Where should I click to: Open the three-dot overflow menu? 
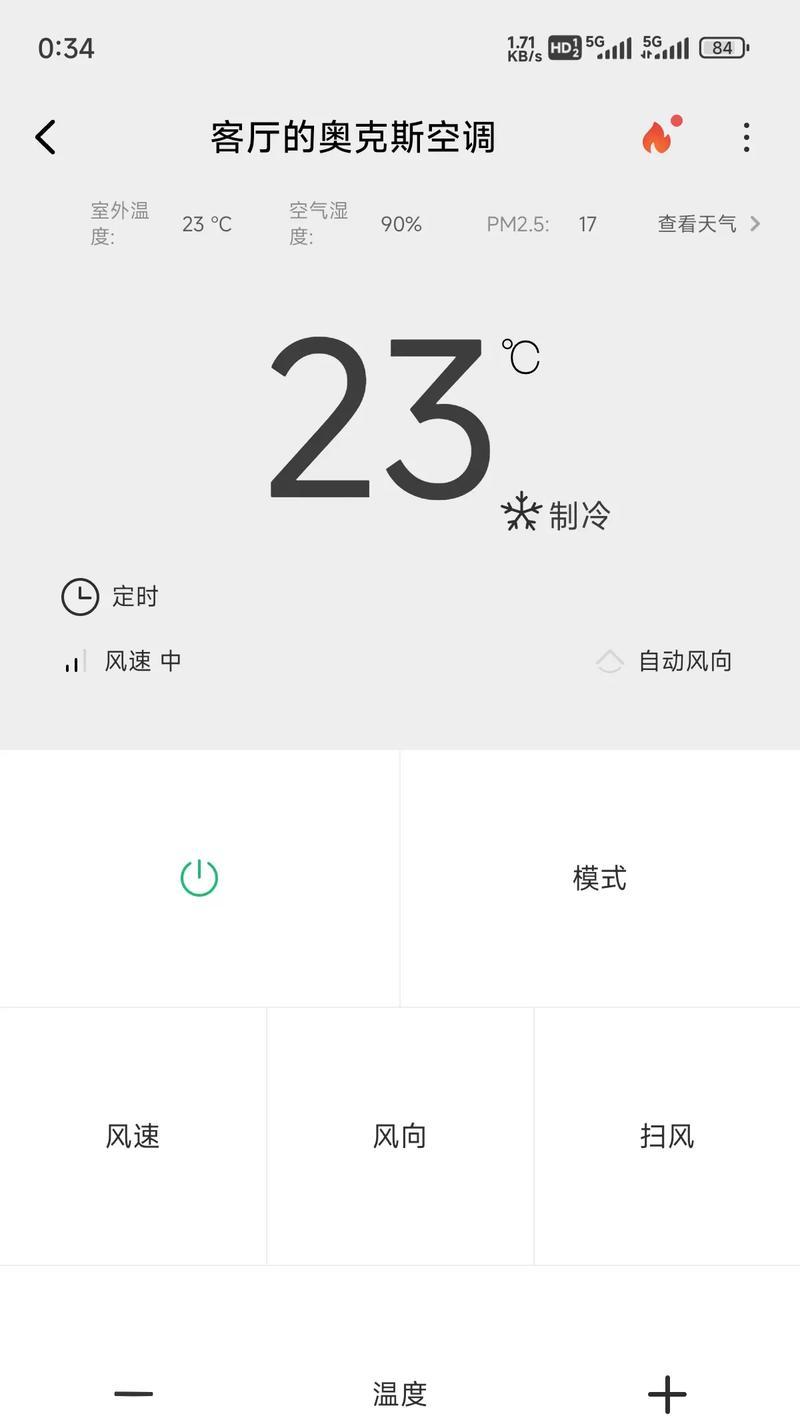pyautogui.click(x=746, y=137)
